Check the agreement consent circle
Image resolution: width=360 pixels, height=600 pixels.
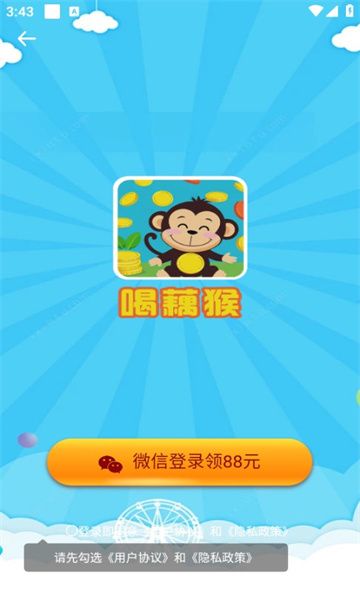[x=71, y=531]
